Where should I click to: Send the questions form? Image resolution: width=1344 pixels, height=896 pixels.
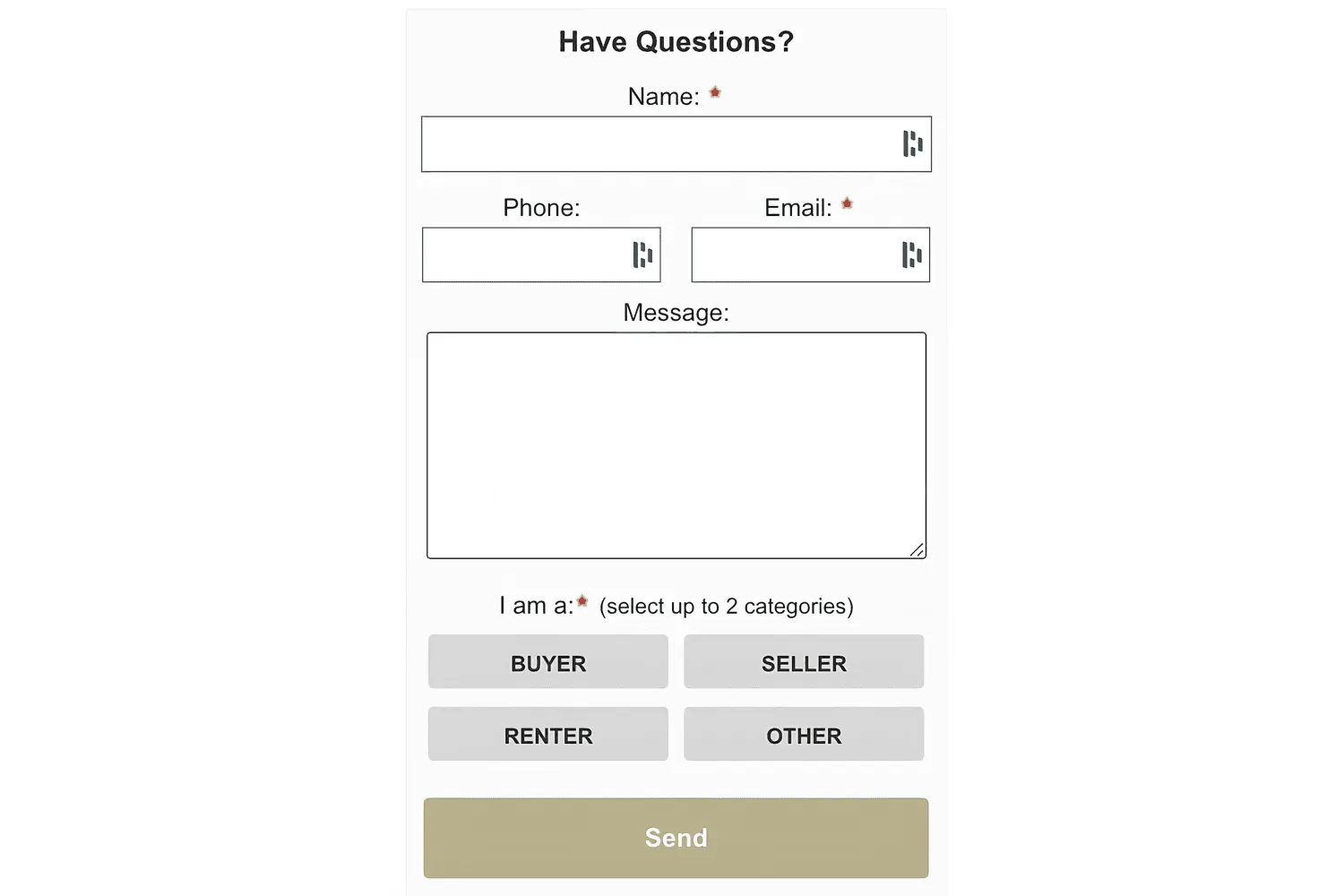676,838
